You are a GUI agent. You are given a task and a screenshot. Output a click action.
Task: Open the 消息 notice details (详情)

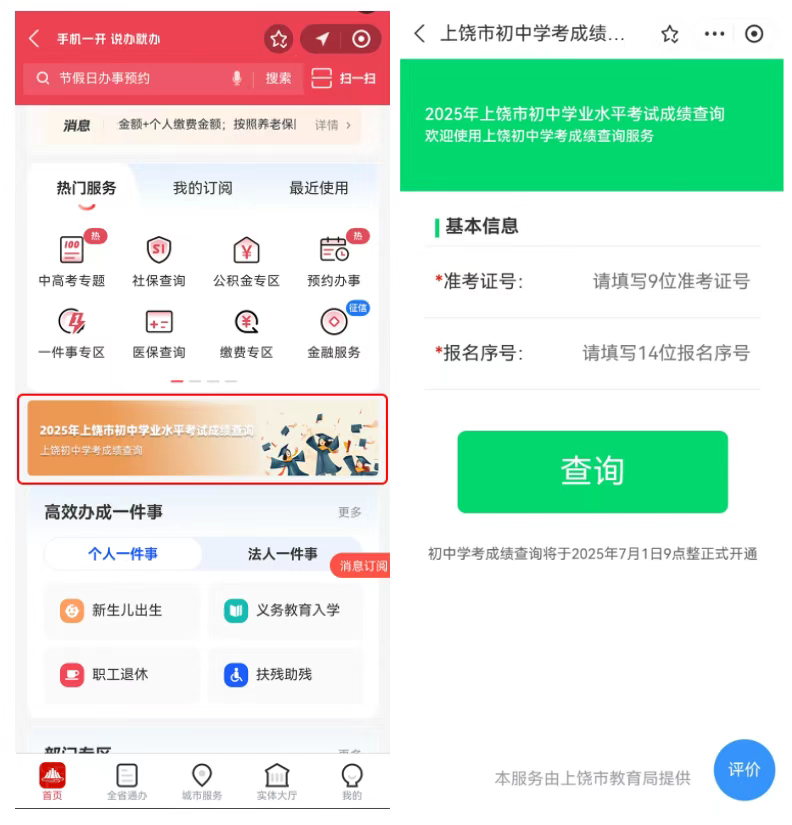(x=333, y=125)
